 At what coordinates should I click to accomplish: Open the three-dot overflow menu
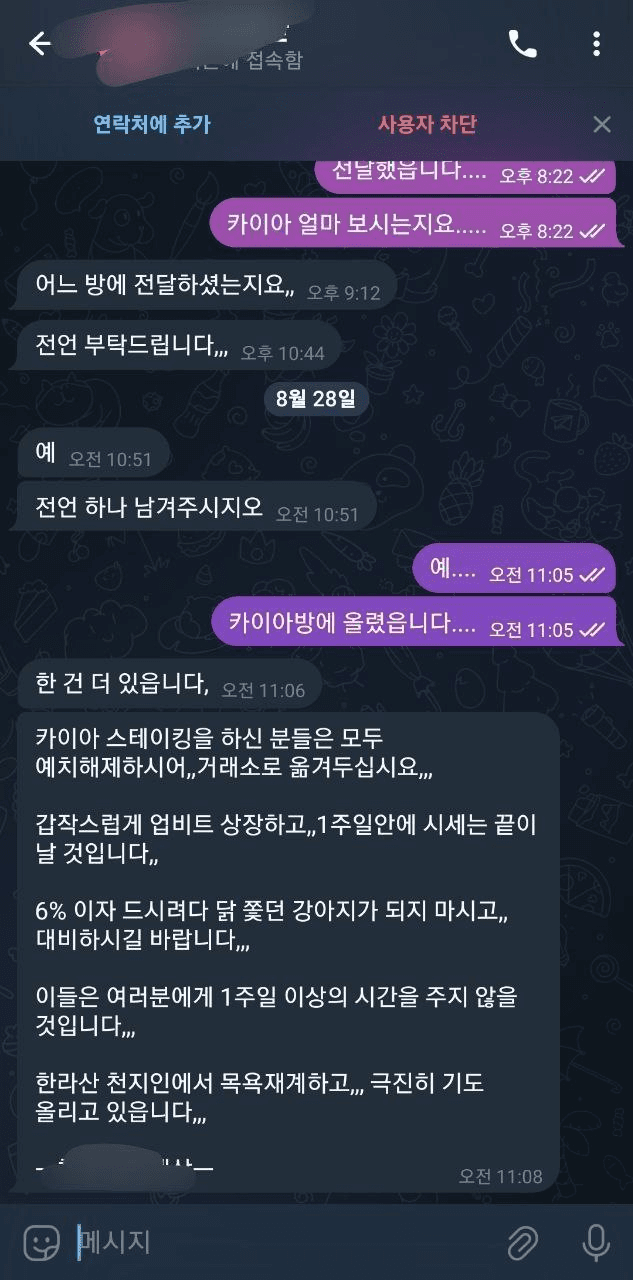(596, 44)
